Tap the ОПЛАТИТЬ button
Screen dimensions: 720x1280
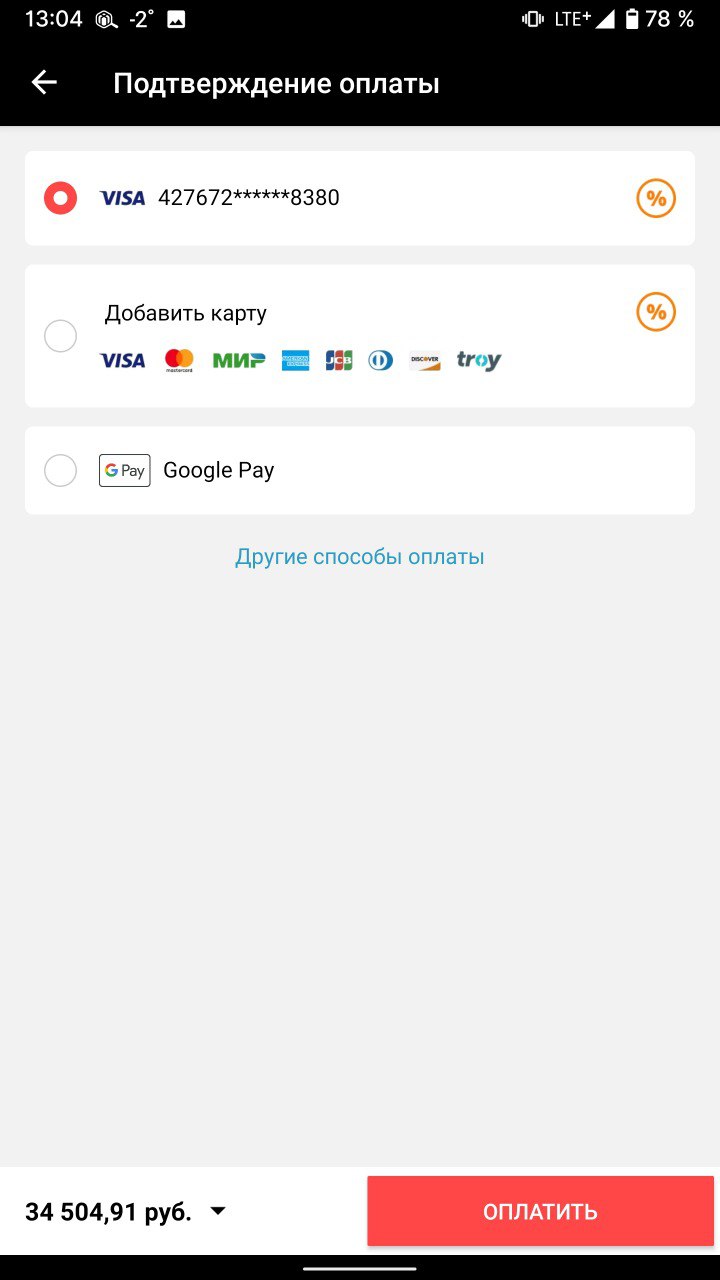point(540,1211)
